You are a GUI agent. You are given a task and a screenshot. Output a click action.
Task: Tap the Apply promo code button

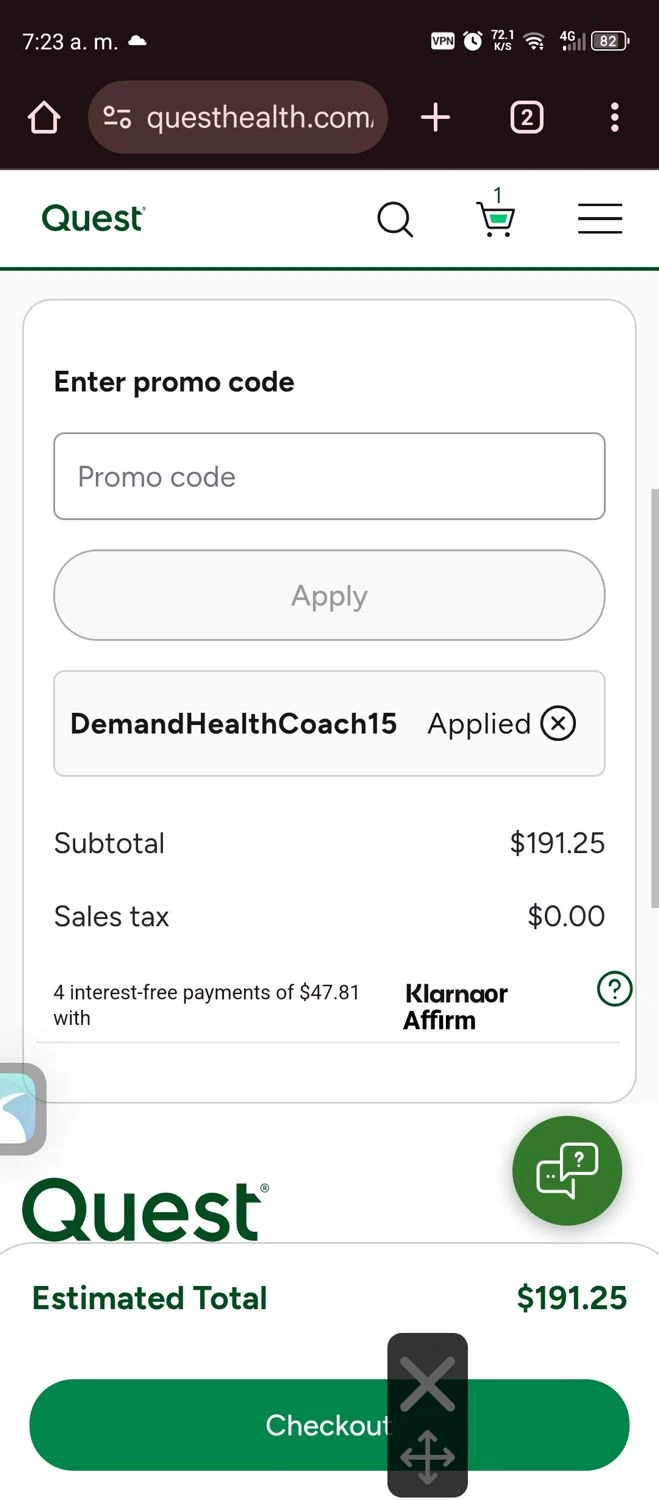point(329,596)
